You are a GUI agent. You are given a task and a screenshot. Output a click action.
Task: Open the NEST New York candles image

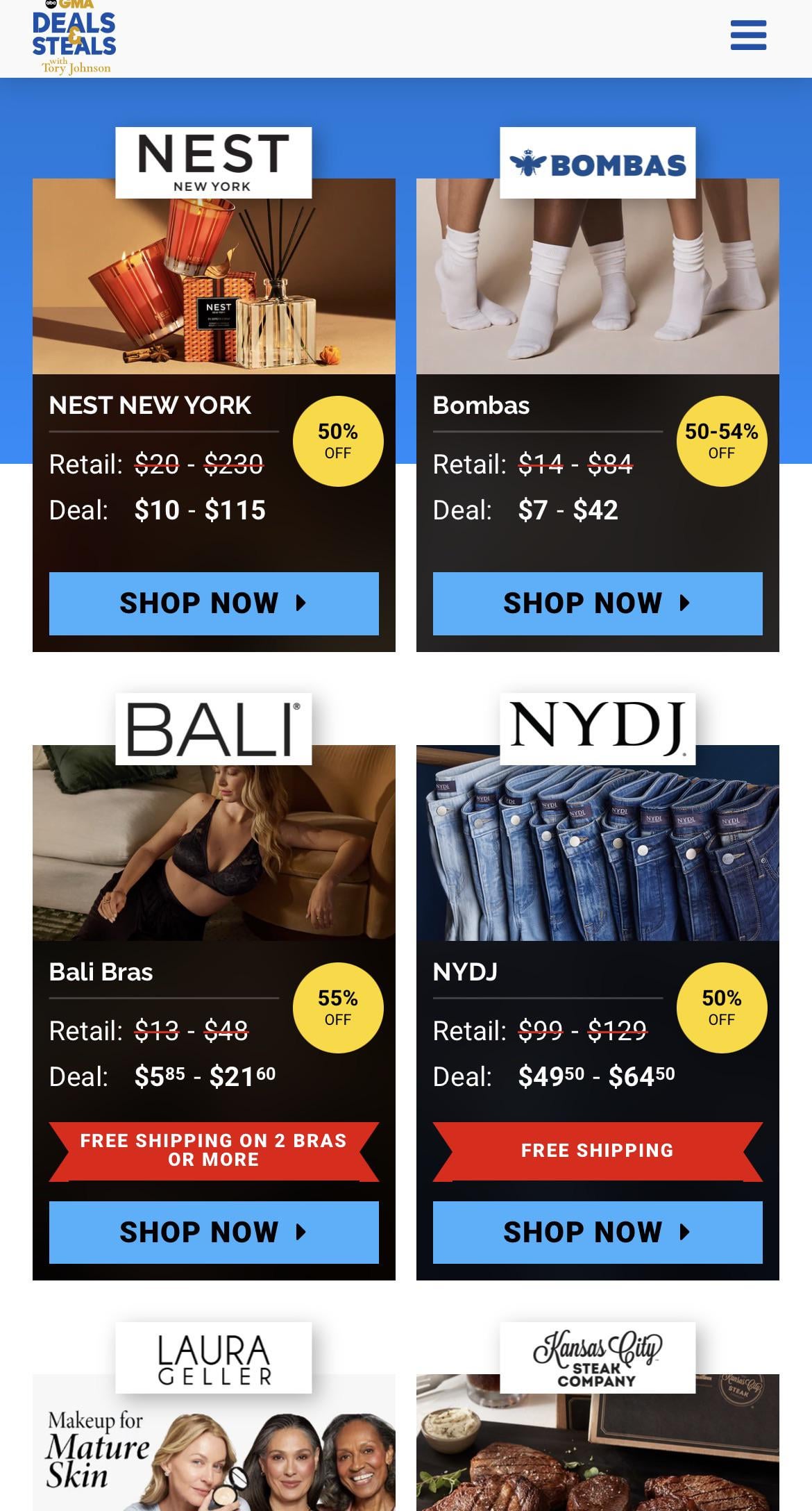(x=214, y=285)
